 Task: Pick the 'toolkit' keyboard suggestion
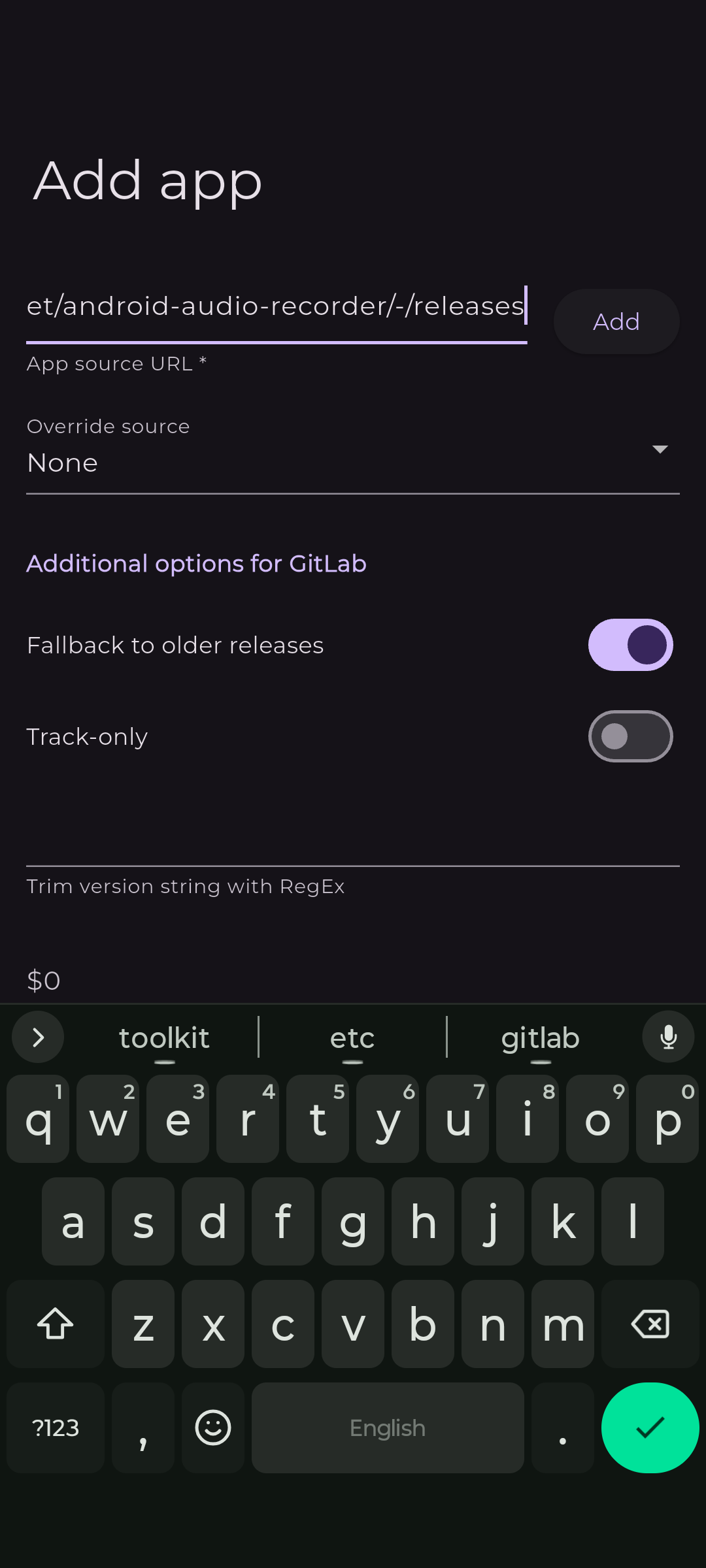(164, 1037)
